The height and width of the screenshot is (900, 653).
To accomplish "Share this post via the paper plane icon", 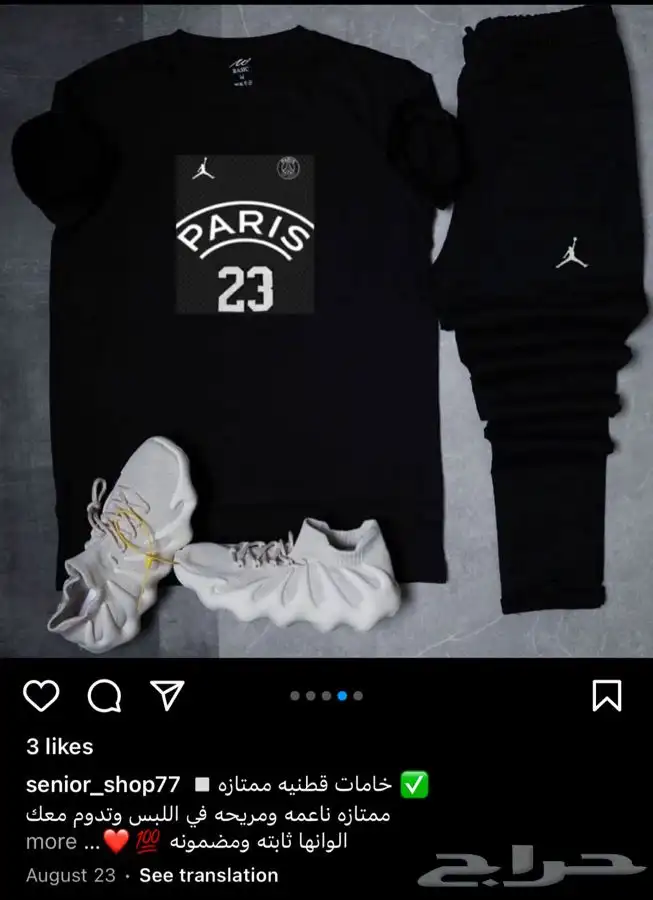I will click(167, 694).
